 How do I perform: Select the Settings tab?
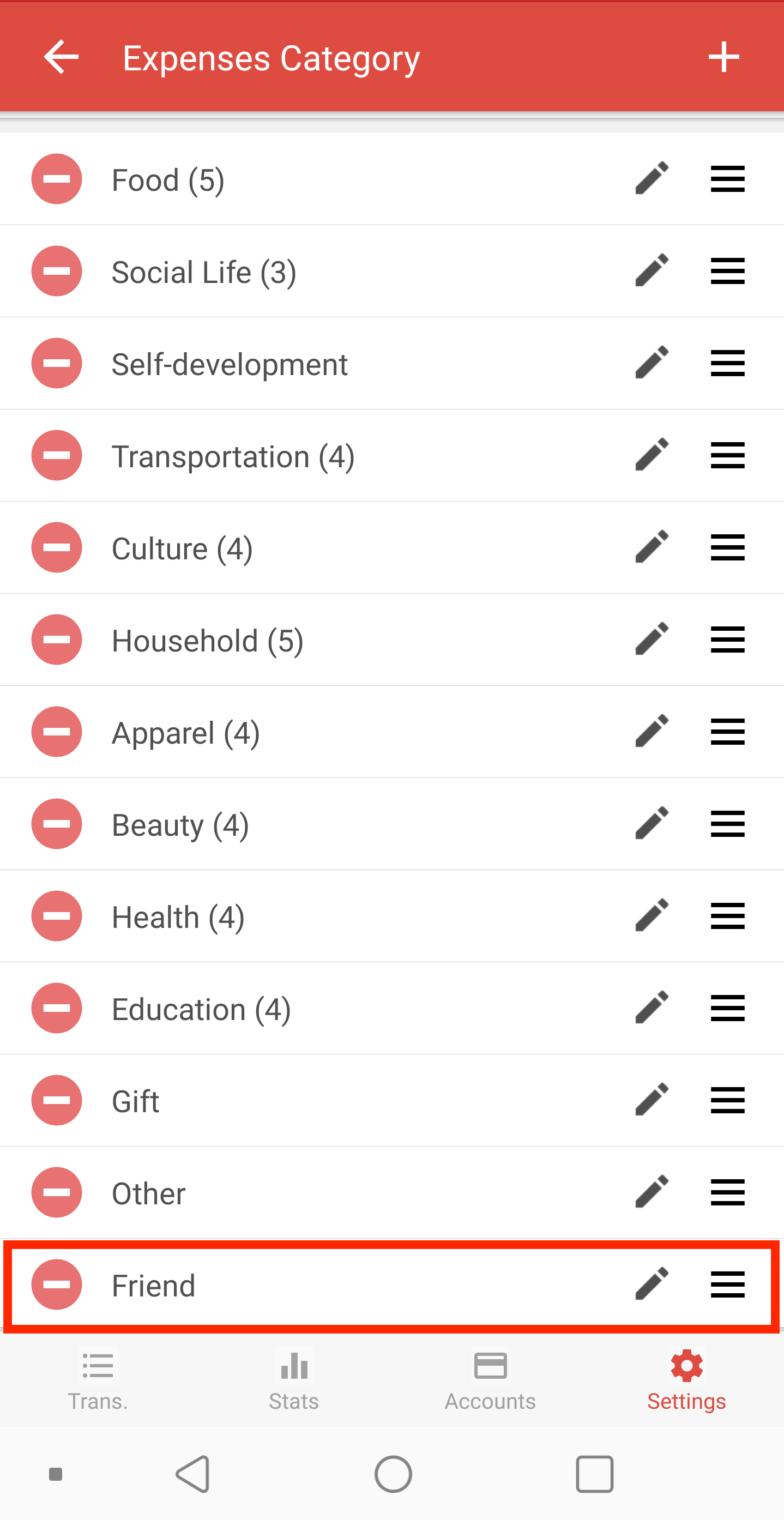pyautogui.click(x=686, y=1382)
